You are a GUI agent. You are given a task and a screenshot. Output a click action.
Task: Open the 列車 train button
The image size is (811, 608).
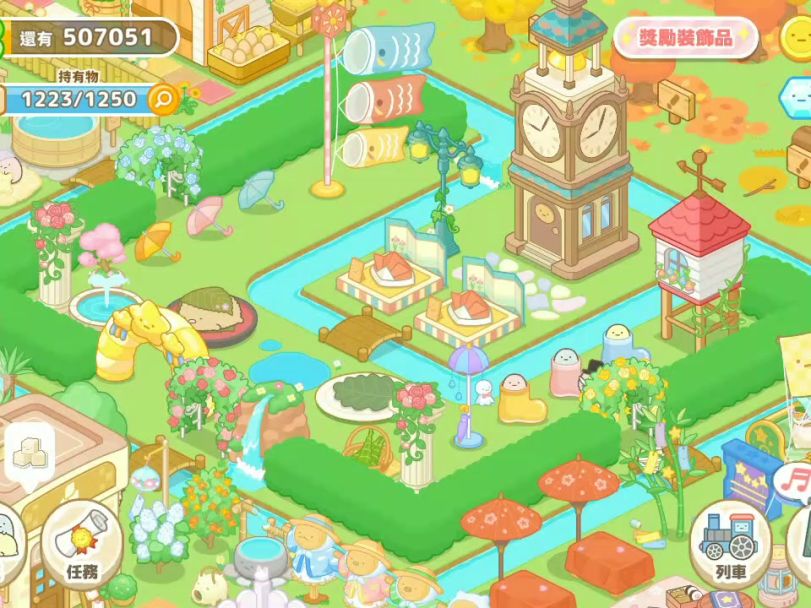click(728, 547)
